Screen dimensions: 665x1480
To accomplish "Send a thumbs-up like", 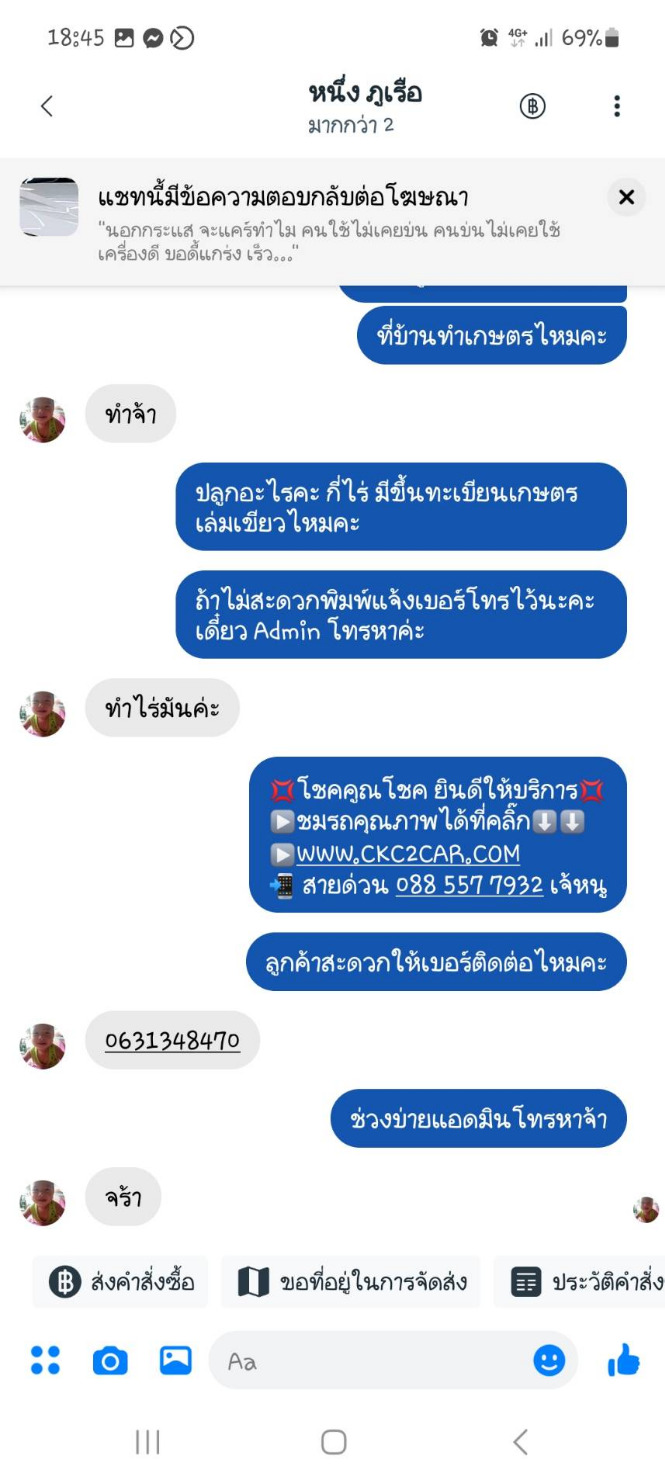I will pos(623,1360).
